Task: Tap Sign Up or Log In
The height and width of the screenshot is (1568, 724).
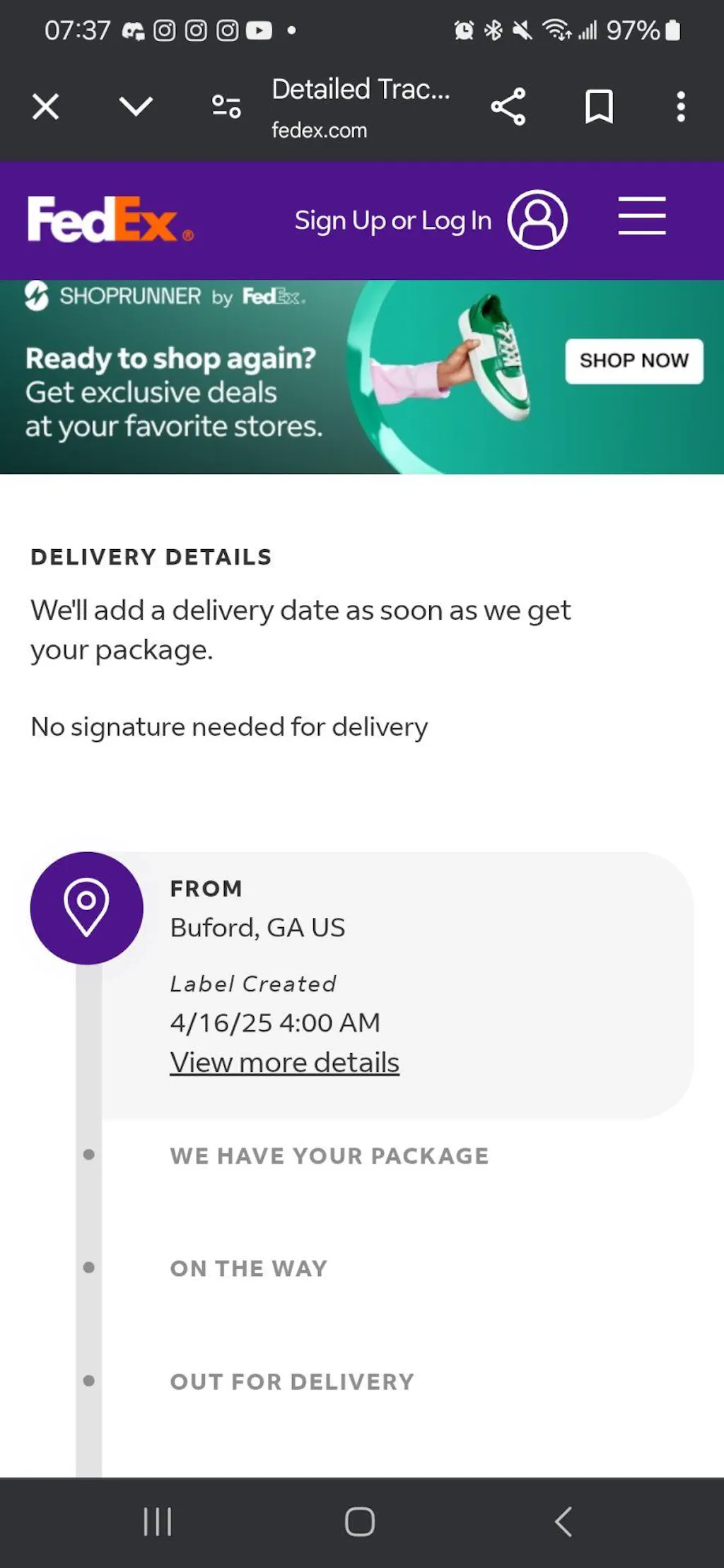Action: tap(393, 220)
